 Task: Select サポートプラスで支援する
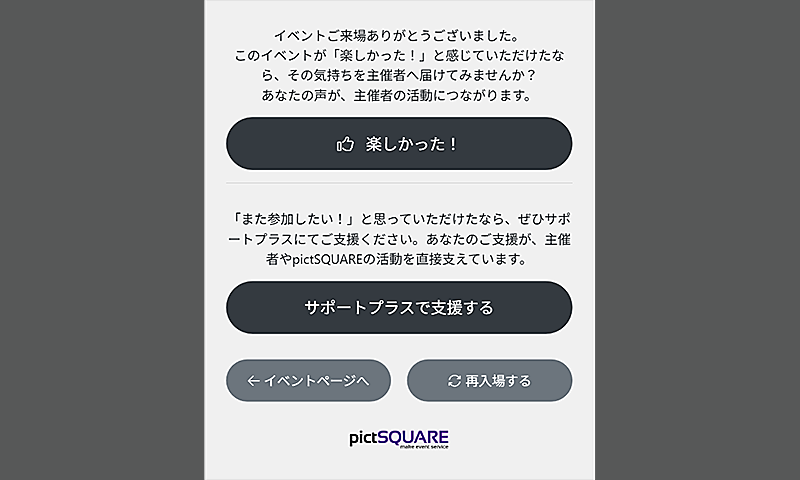coord(399,307)
